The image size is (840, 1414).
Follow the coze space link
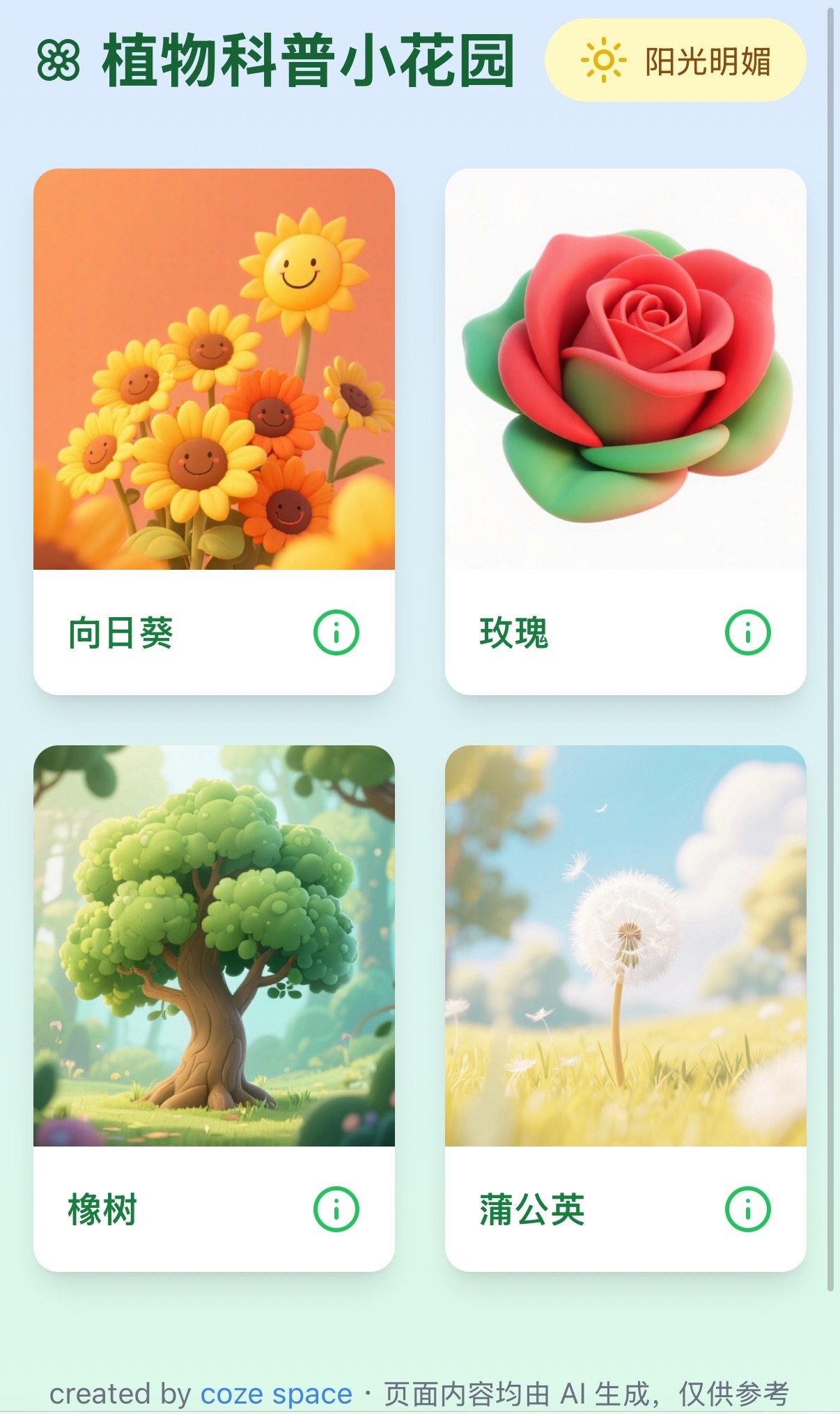click(276, 1394)
